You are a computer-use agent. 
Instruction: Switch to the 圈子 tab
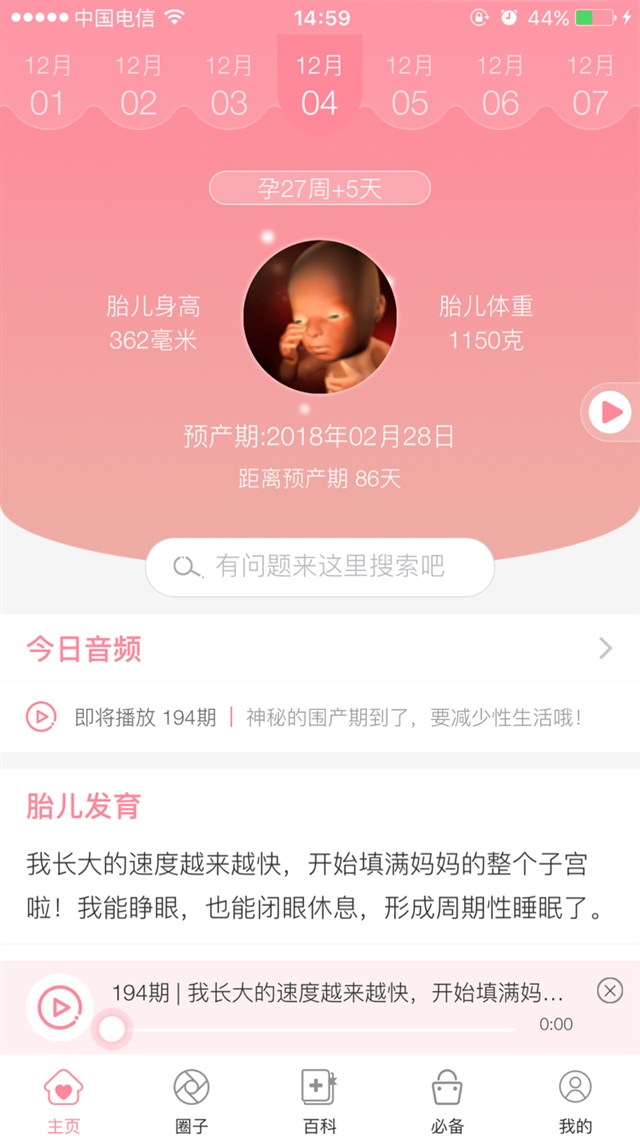click(192, 1098)
